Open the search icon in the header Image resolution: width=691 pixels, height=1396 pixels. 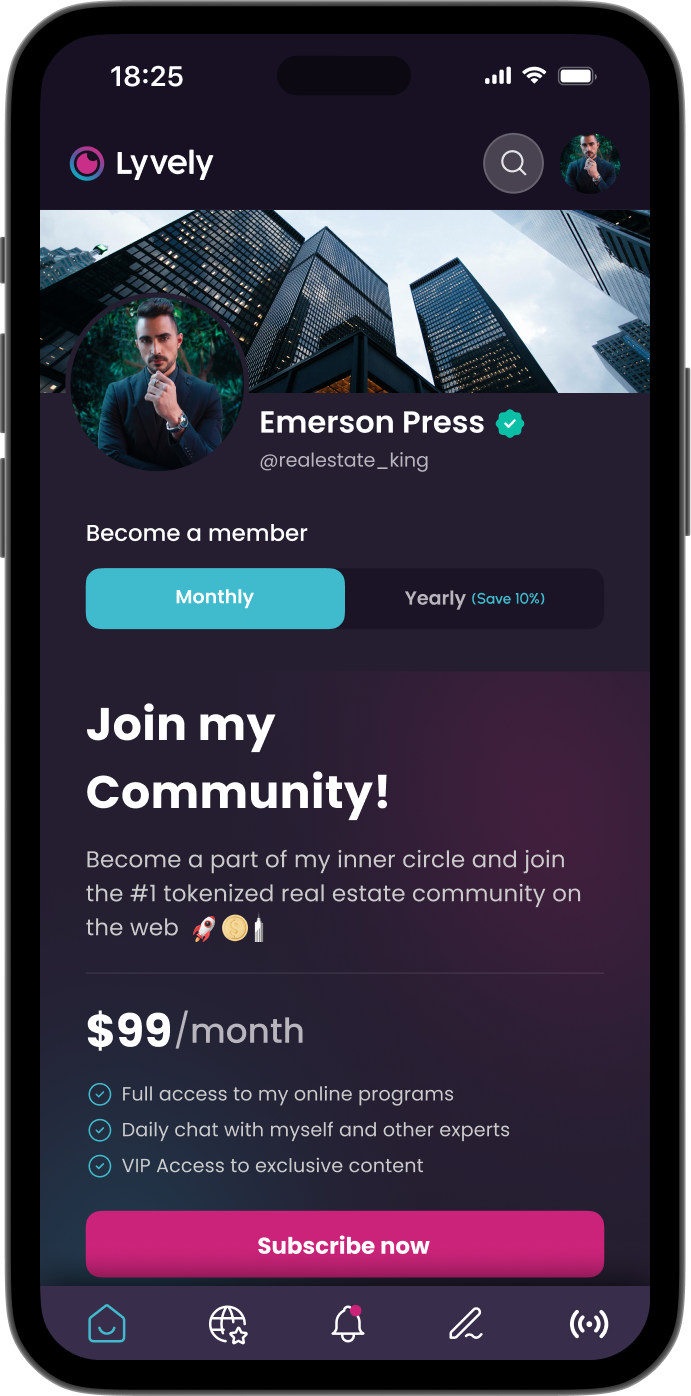(x=513, y=163)
